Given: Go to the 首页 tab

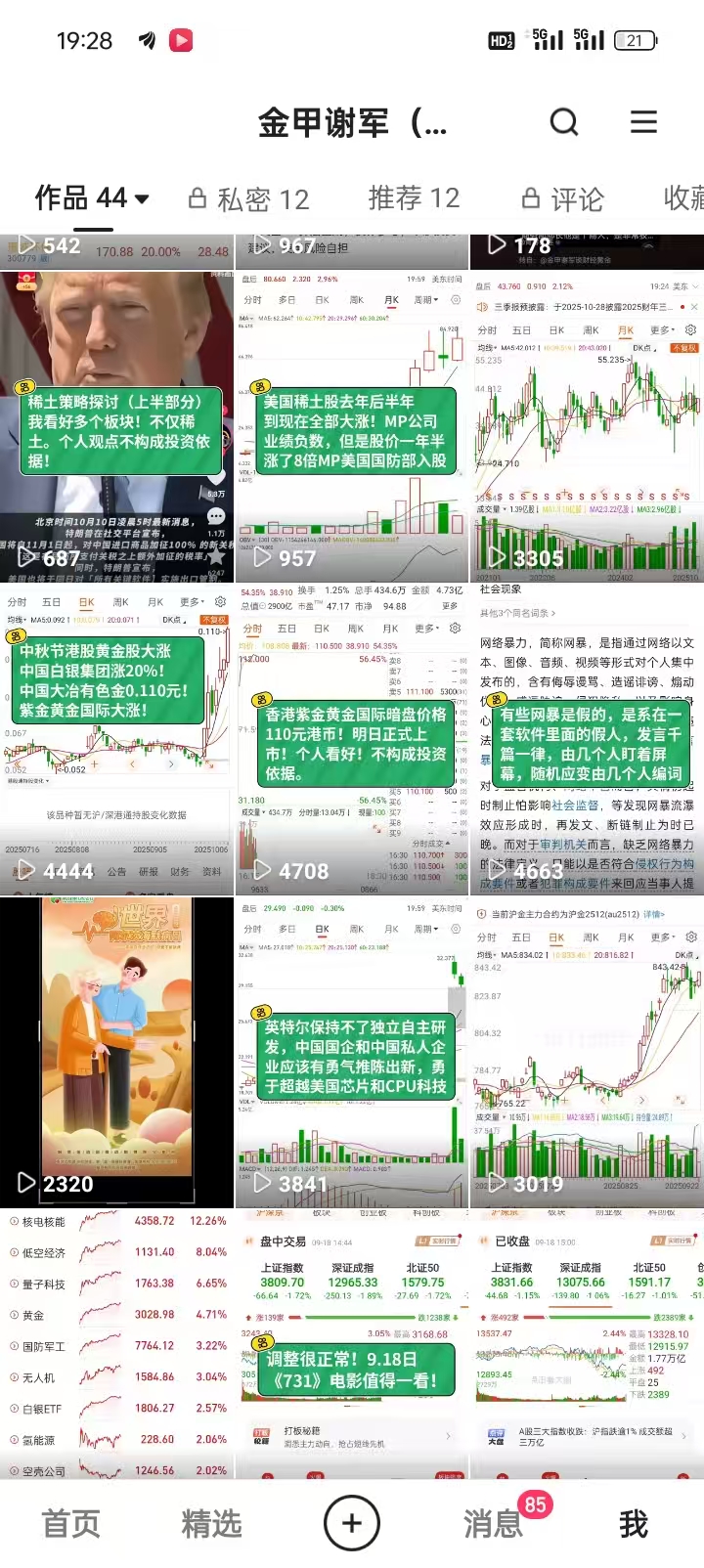Looking at the screenshot, I should pyautogui.click(x=70, y=1523).
